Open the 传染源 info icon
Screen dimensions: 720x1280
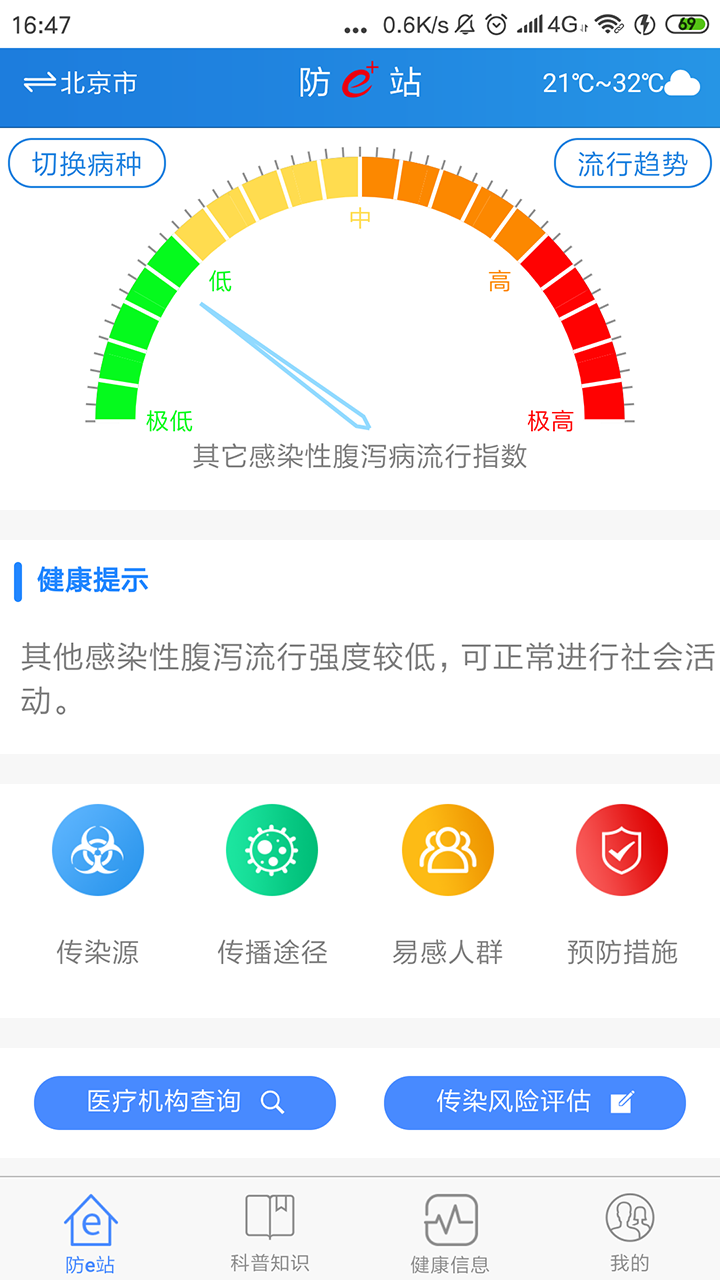coord(98,851)
